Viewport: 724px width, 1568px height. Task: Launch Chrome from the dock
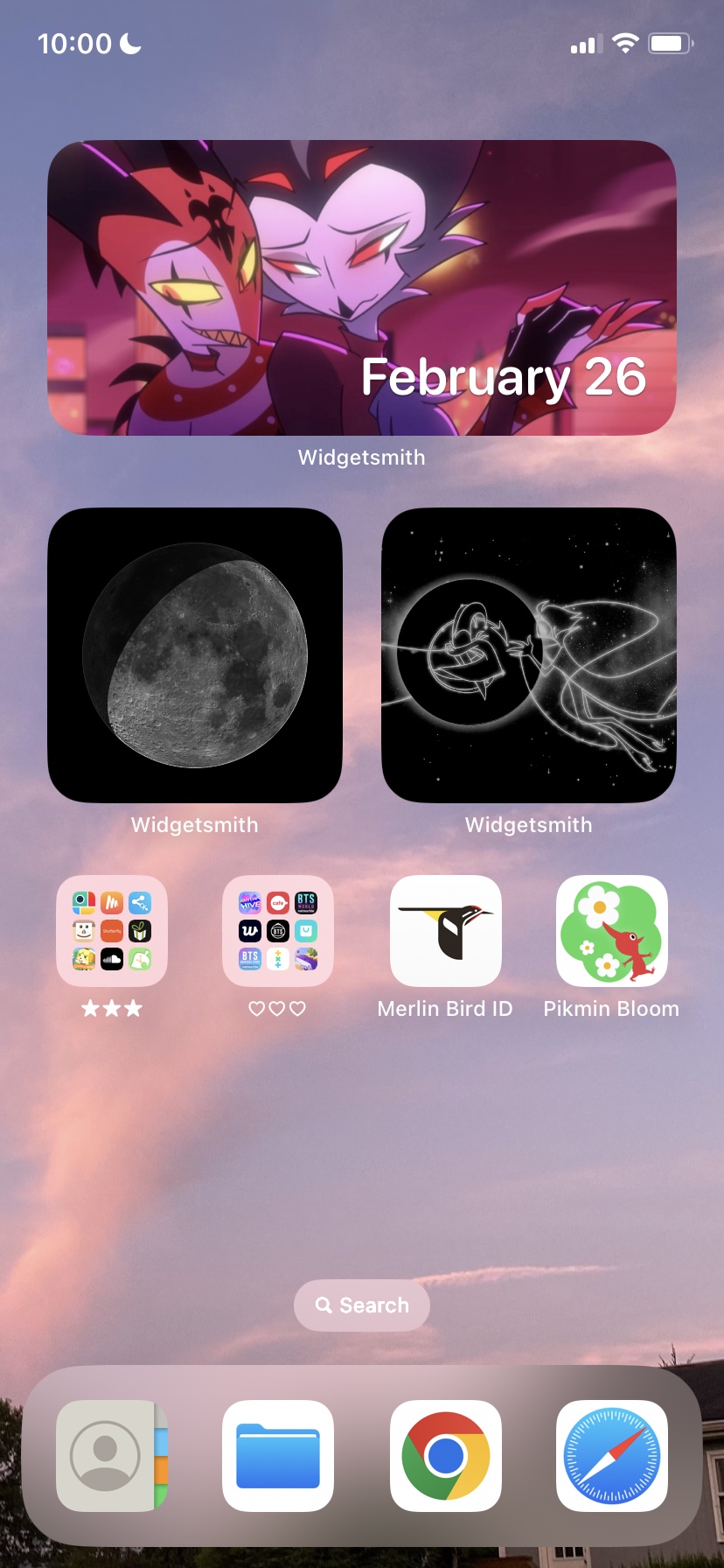[445, 1456]
